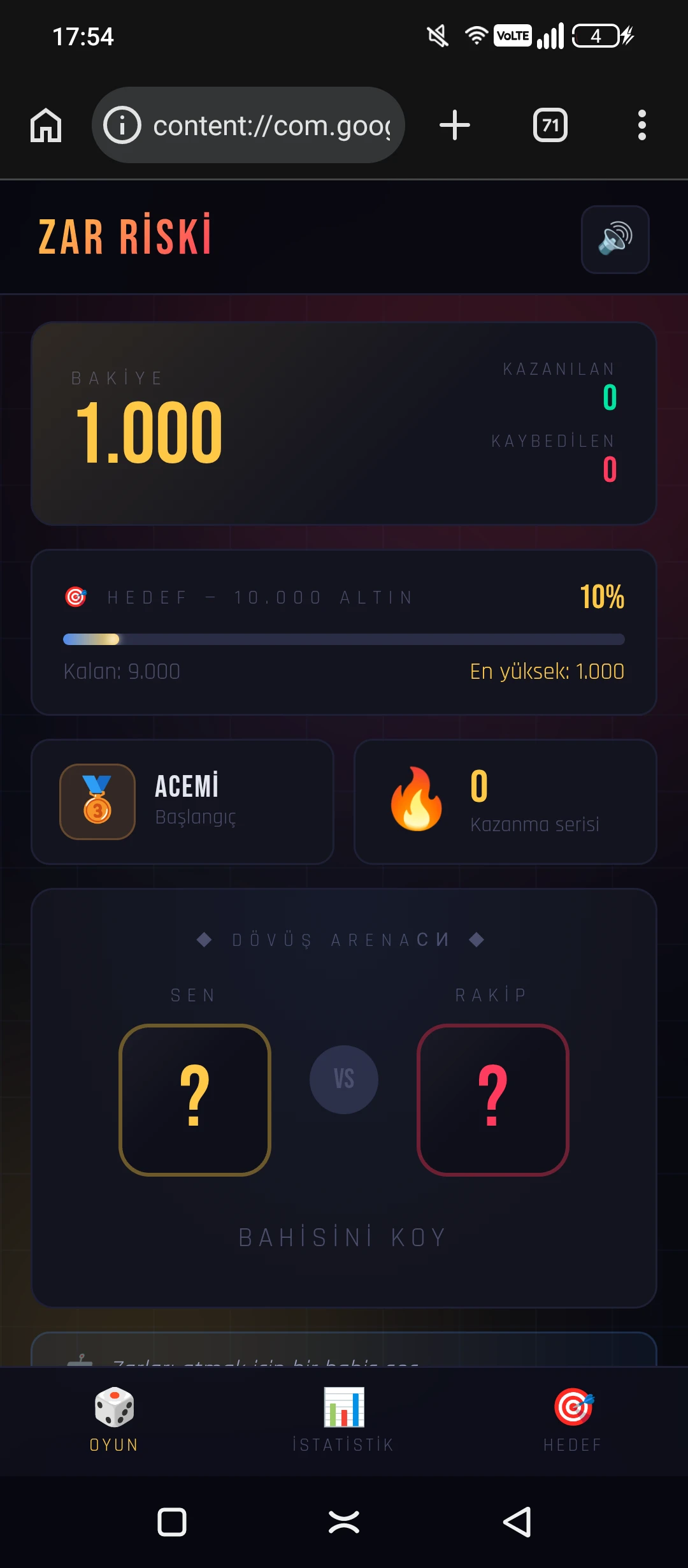Open recent apps from the navigation bar
Viewport: 688px width, 1568px height.
pos(171,1522)
